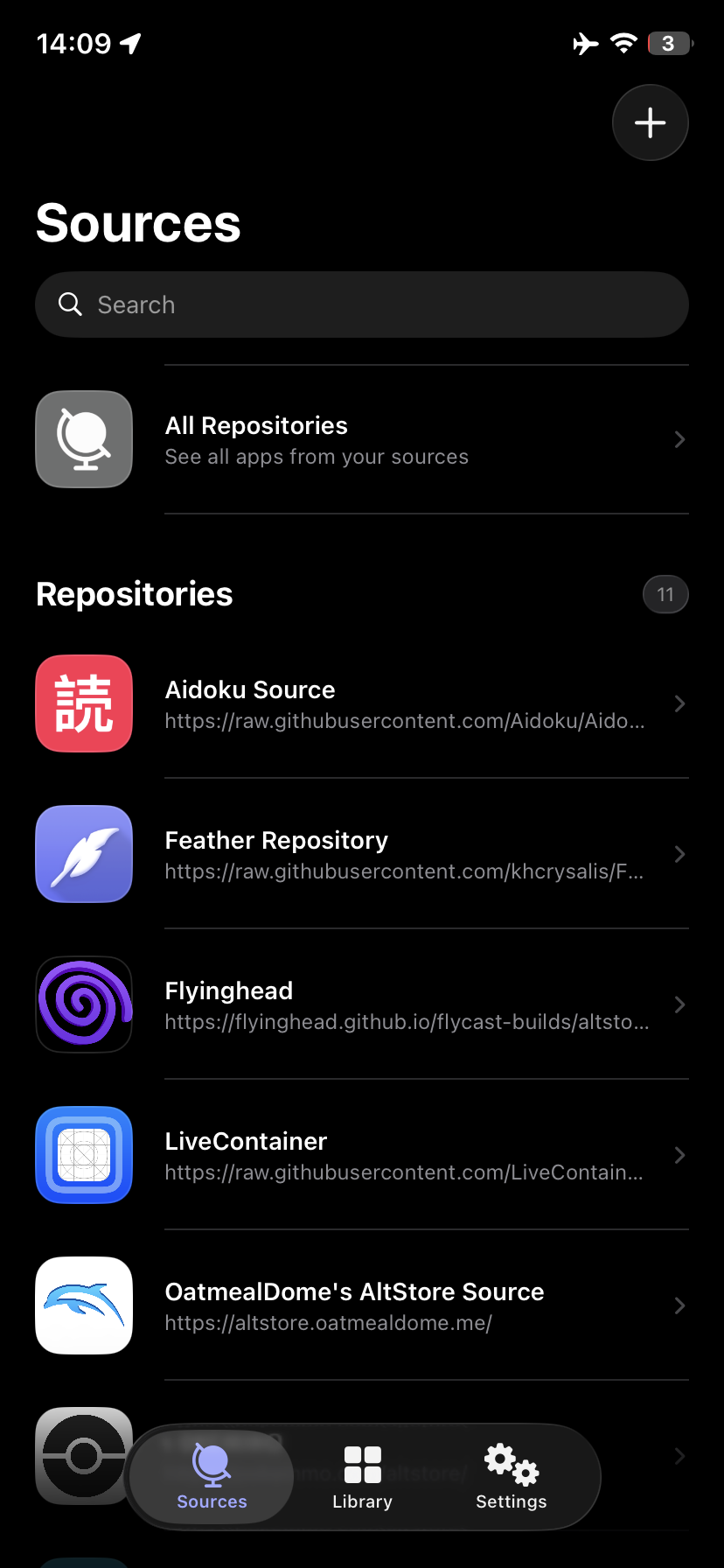Viewport: 724px width, 1568px height.
Task: Select the Flyinghead repository
Action: [362, 1005]
